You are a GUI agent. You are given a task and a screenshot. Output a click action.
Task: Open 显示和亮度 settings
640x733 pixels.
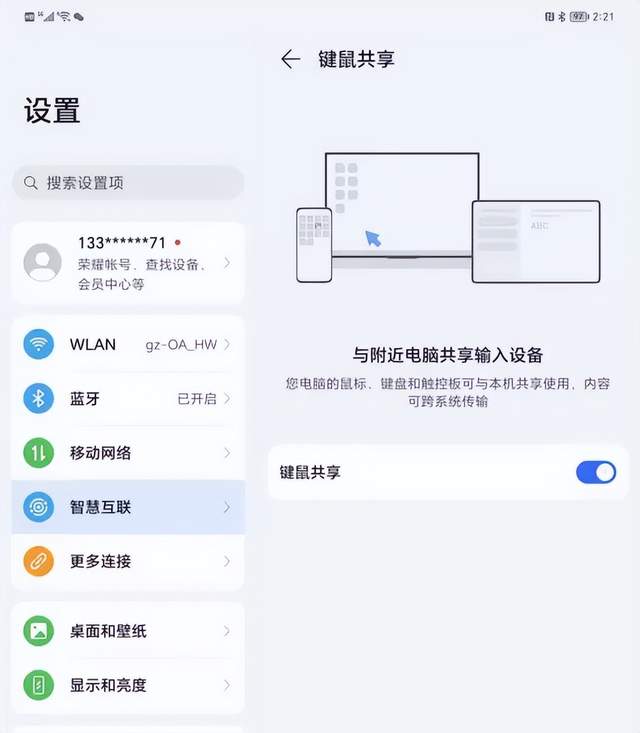point(128,685)
